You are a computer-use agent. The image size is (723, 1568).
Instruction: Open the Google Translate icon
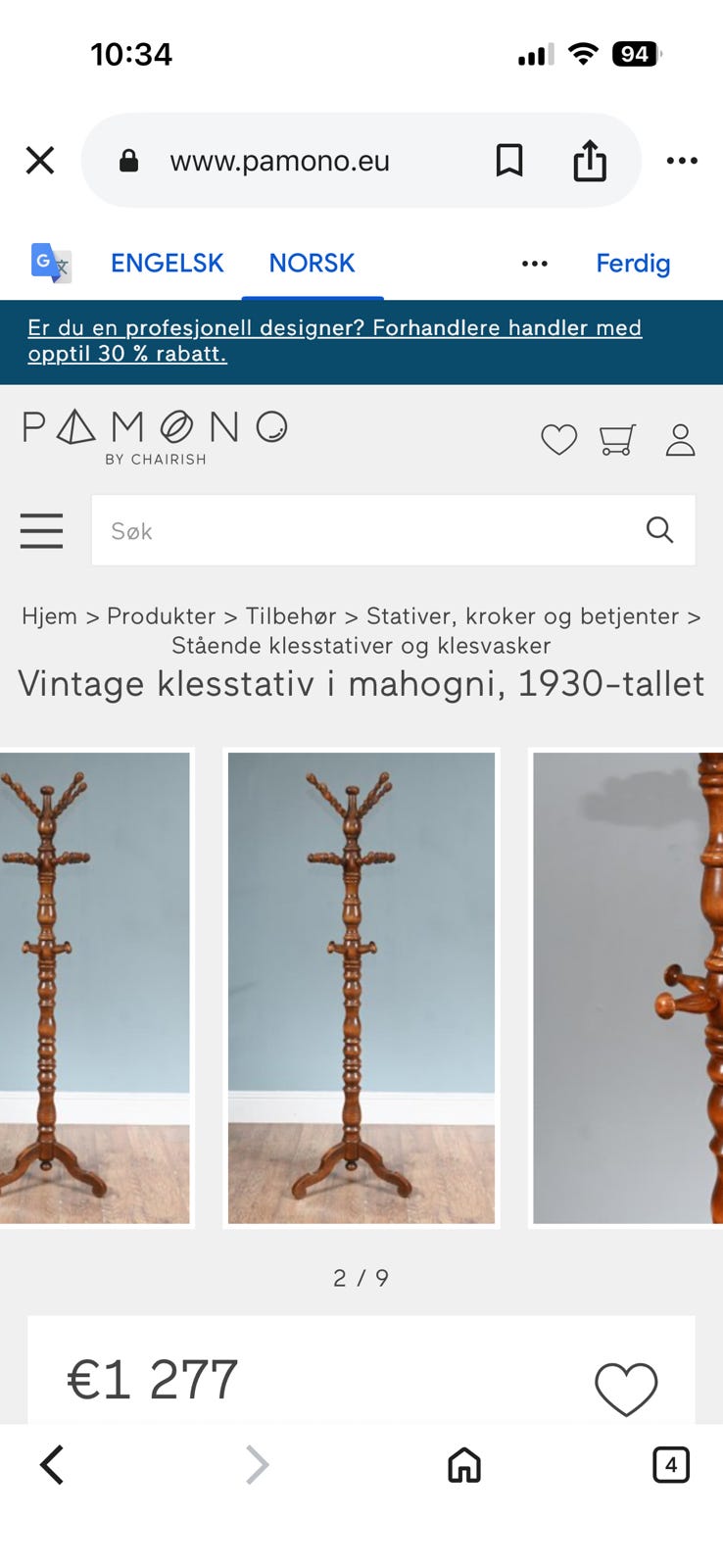tap(47, 263)
